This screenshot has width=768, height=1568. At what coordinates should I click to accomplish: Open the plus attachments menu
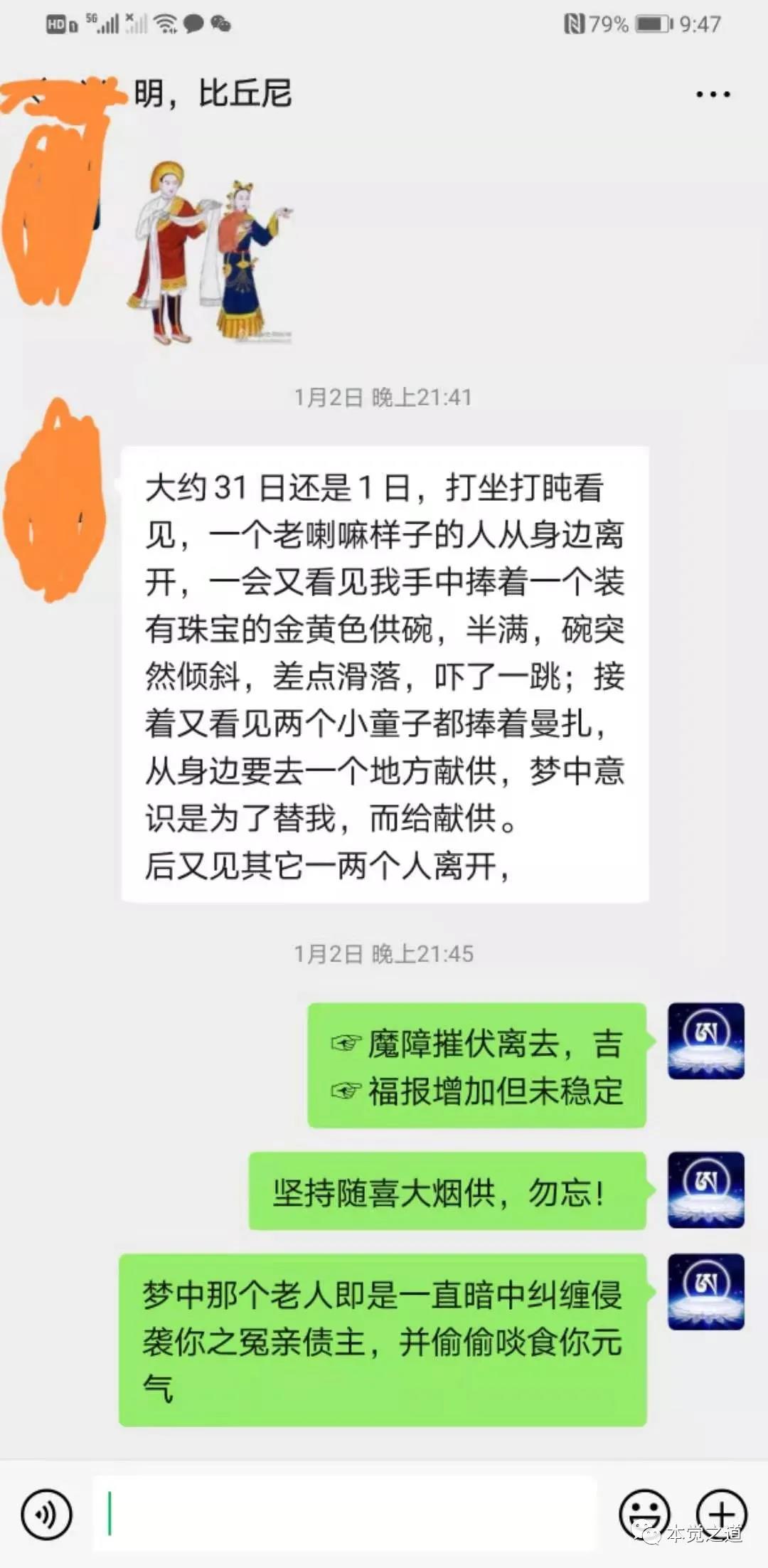721,1514
